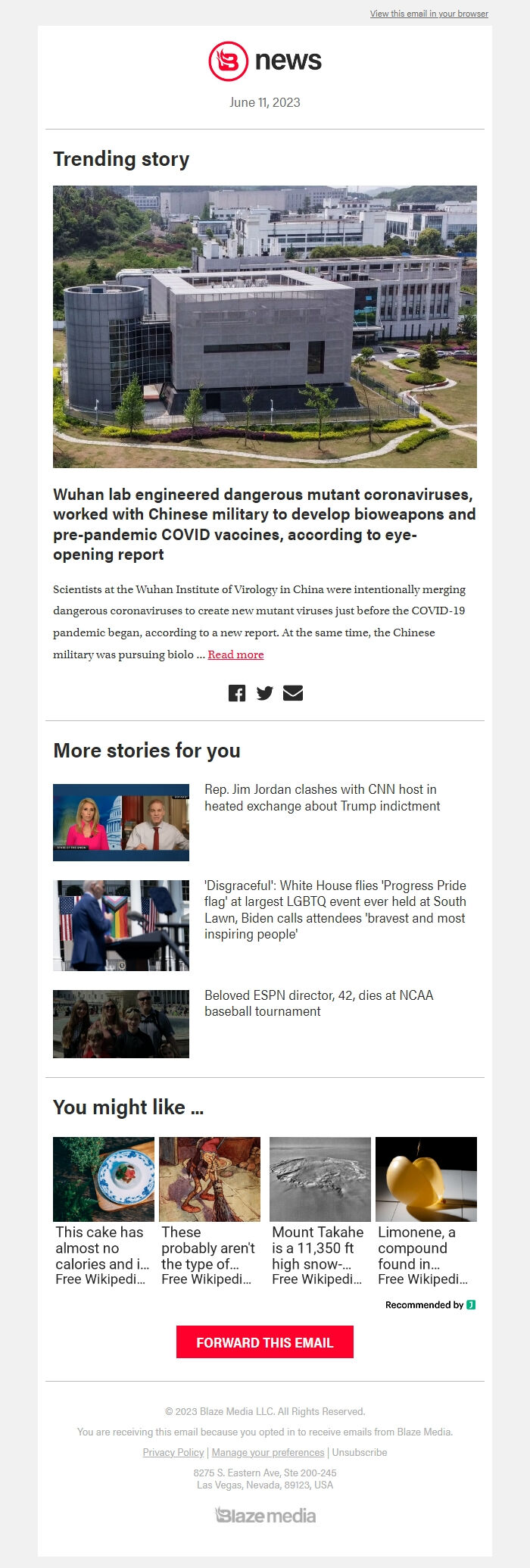Viewport: 530px width, 1568px height.
Task: Unsubscribe from Blaze Media emails
Action: click(x=360, y=1452)
